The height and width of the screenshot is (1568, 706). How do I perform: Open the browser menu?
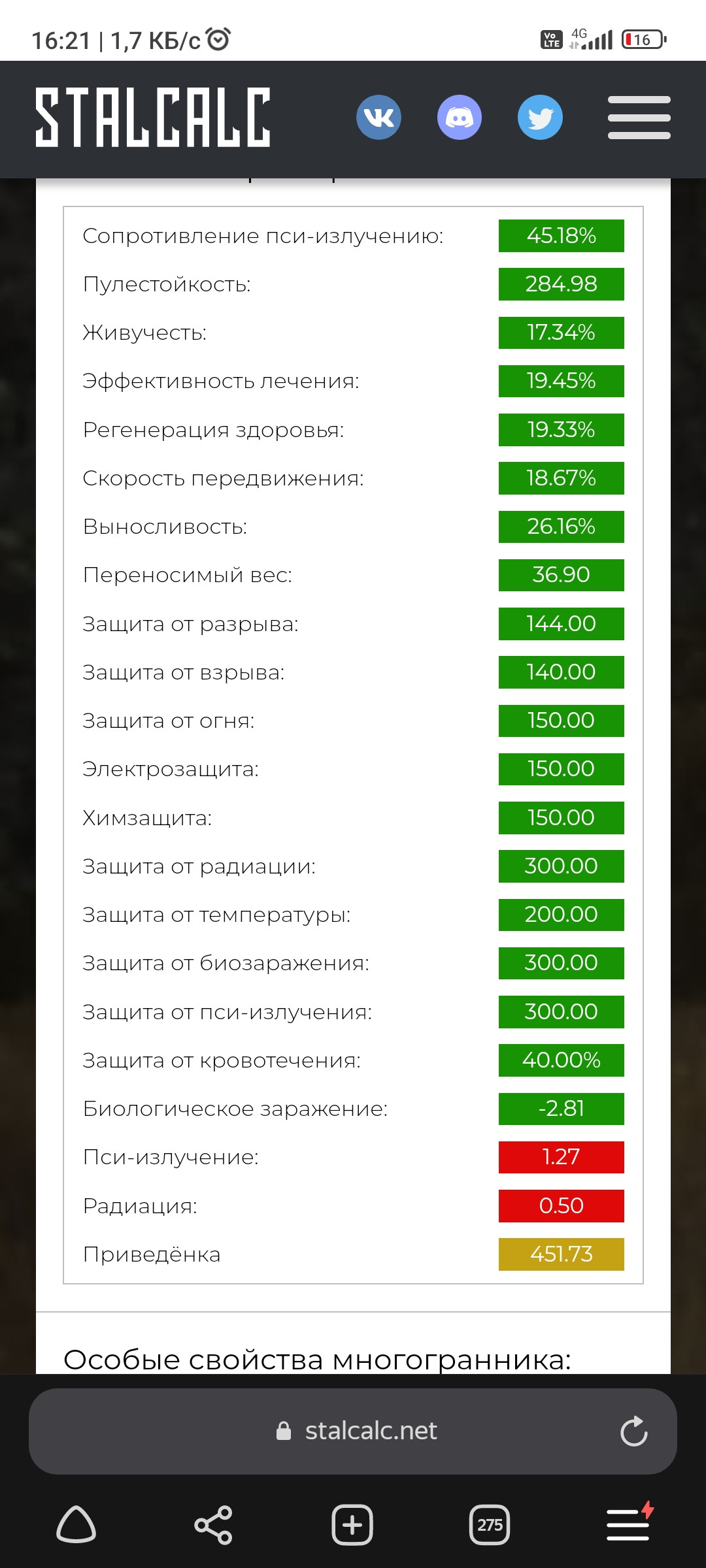(x=628, y=1524)
